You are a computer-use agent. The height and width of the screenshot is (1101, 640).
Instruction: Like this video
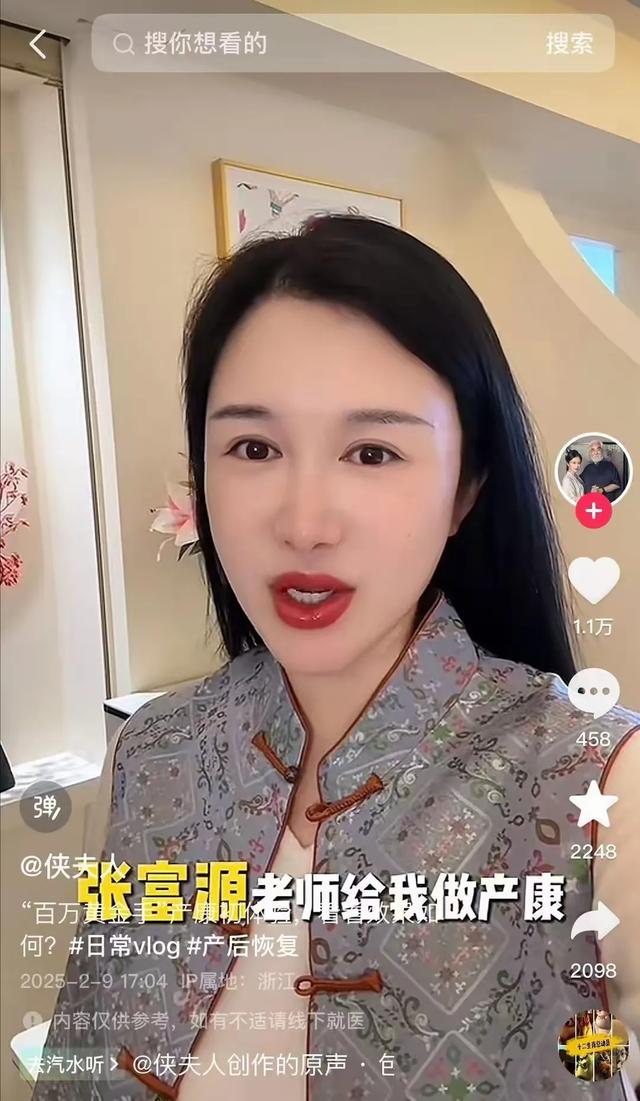(593, 581)
